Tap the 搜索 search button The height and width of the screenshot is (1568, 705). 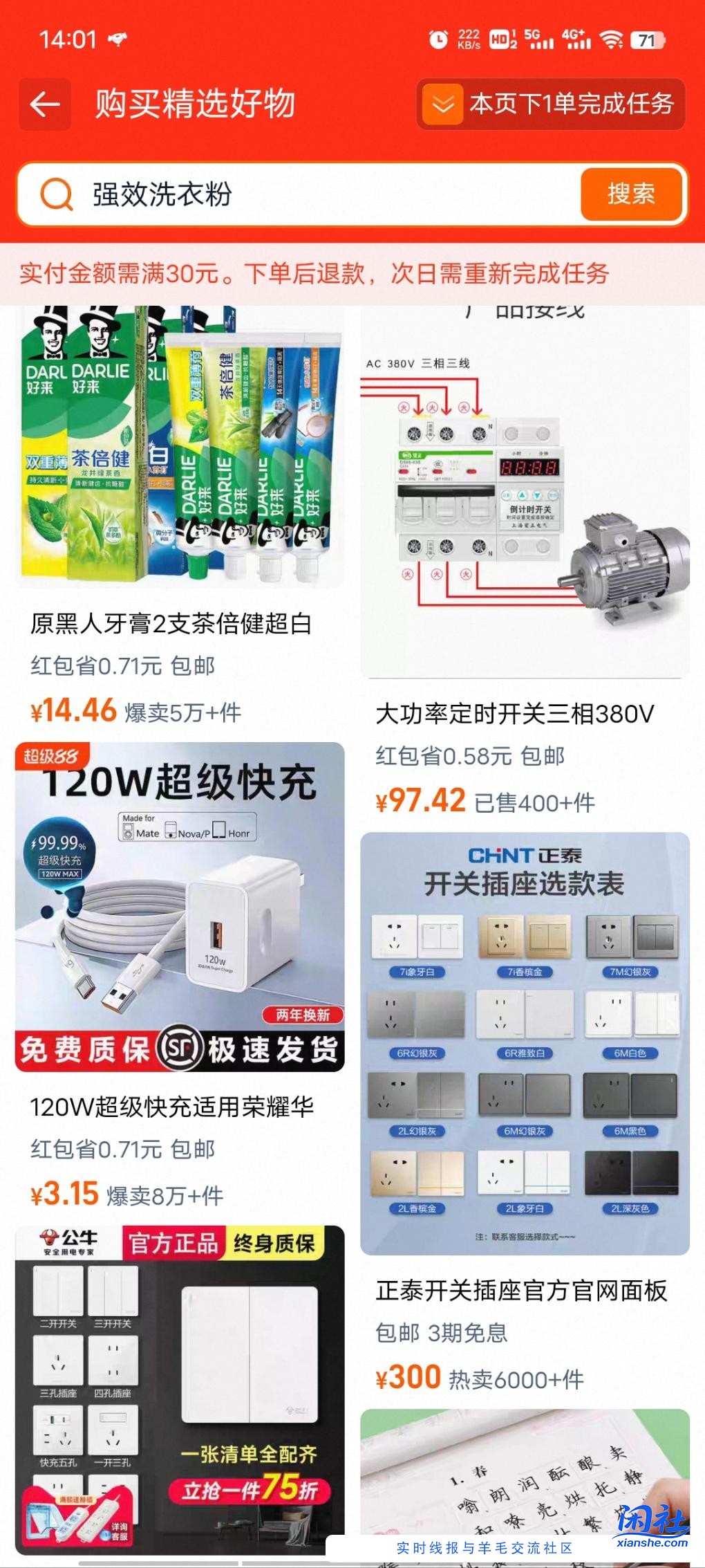pos(630,196)
